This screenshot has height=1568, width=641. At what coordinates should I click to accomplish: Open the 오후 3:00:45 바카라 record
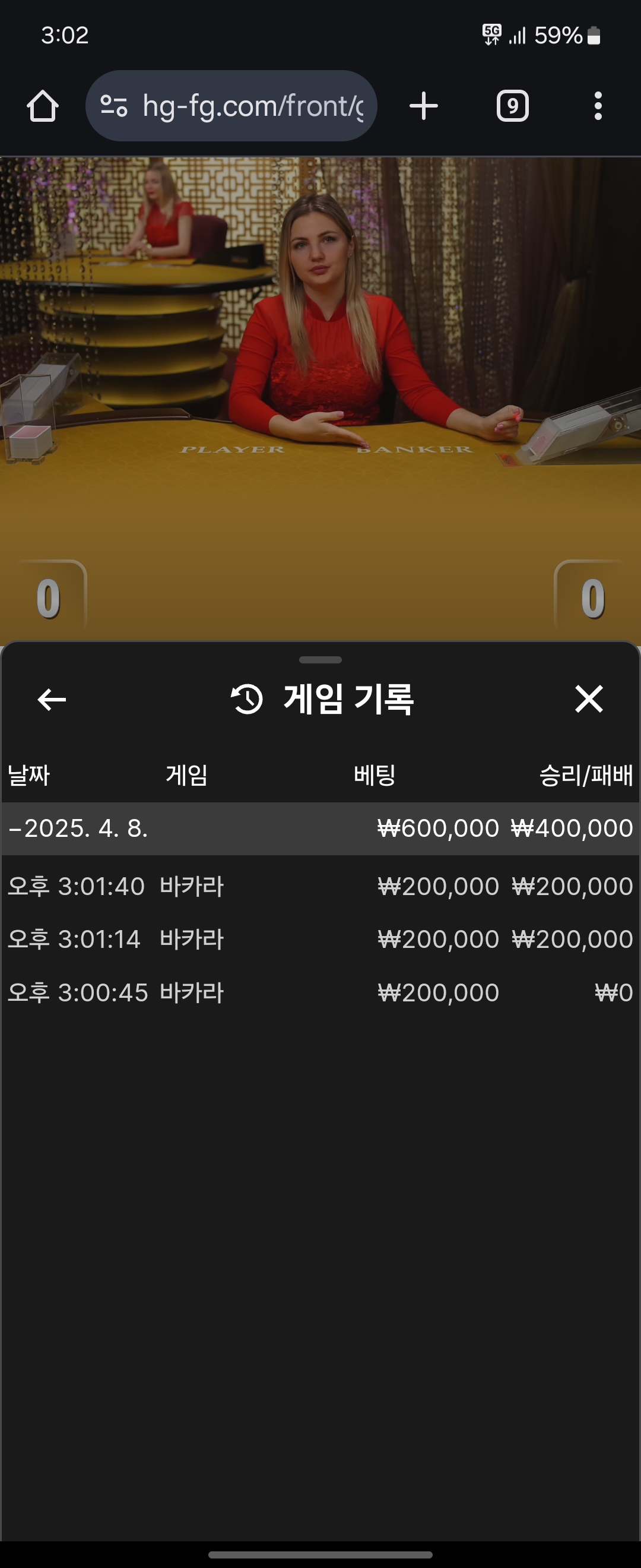(x=320, y=993)
